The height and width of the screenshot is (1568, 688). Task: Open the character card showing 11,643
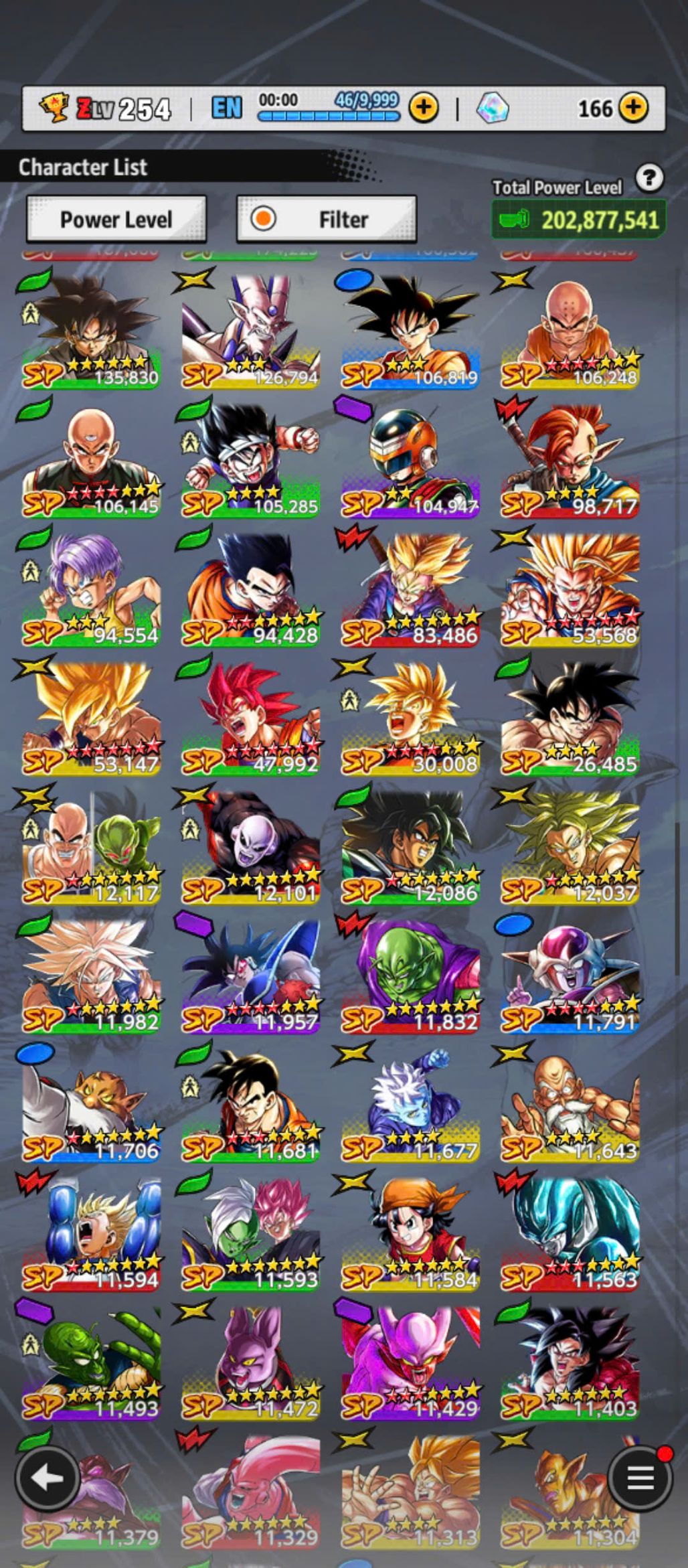point(570,1105)
